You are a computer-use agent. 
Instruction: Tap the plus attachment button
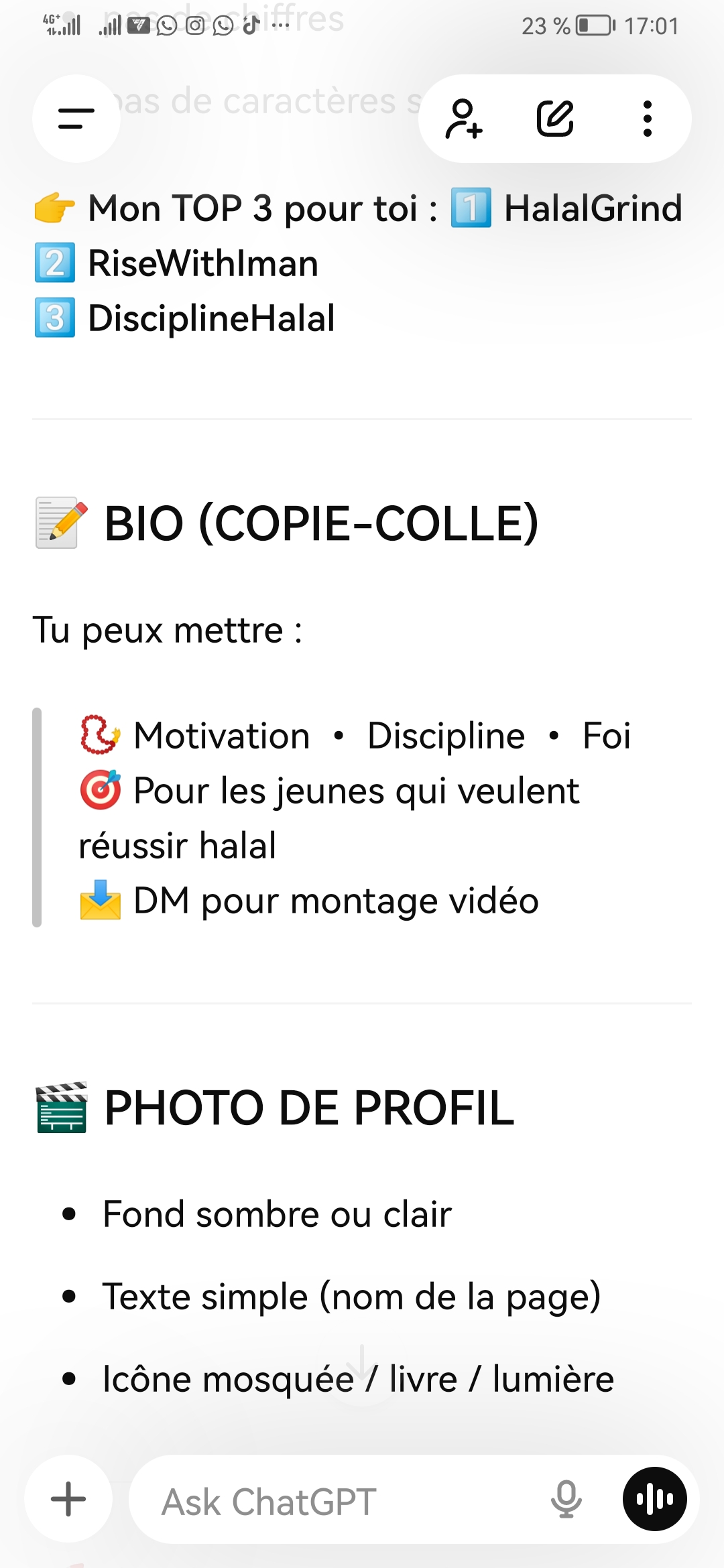click(x=69, y=1499)
